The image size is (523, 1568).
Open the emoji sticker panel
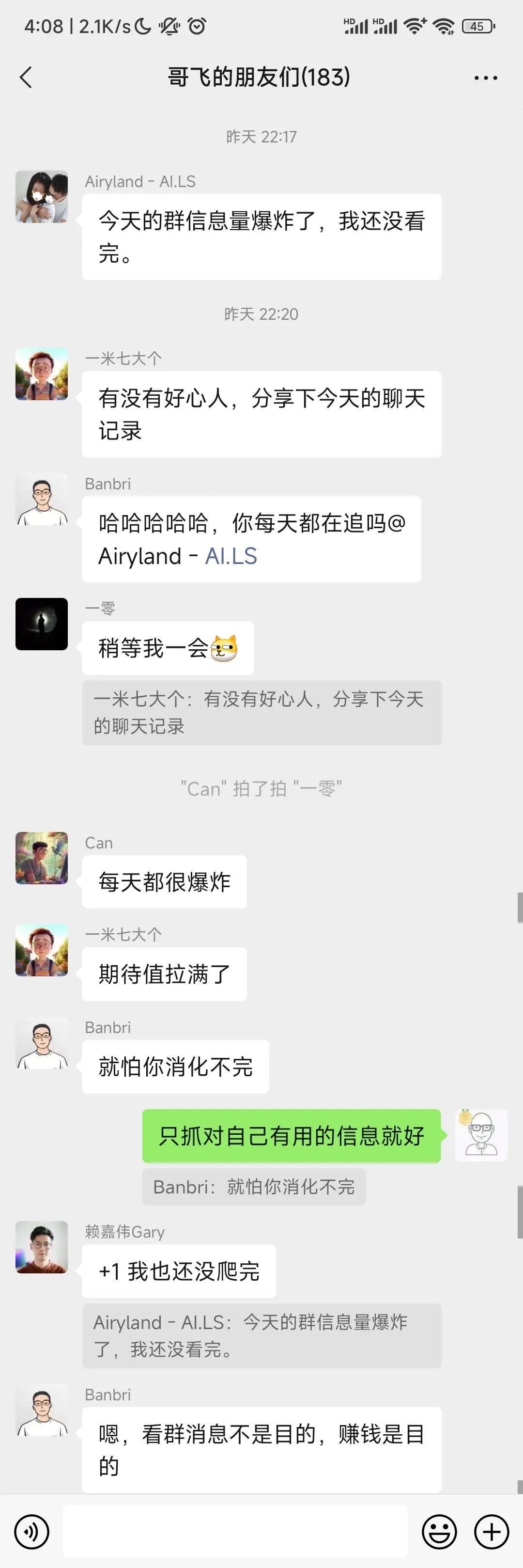tap(439, 1532)
